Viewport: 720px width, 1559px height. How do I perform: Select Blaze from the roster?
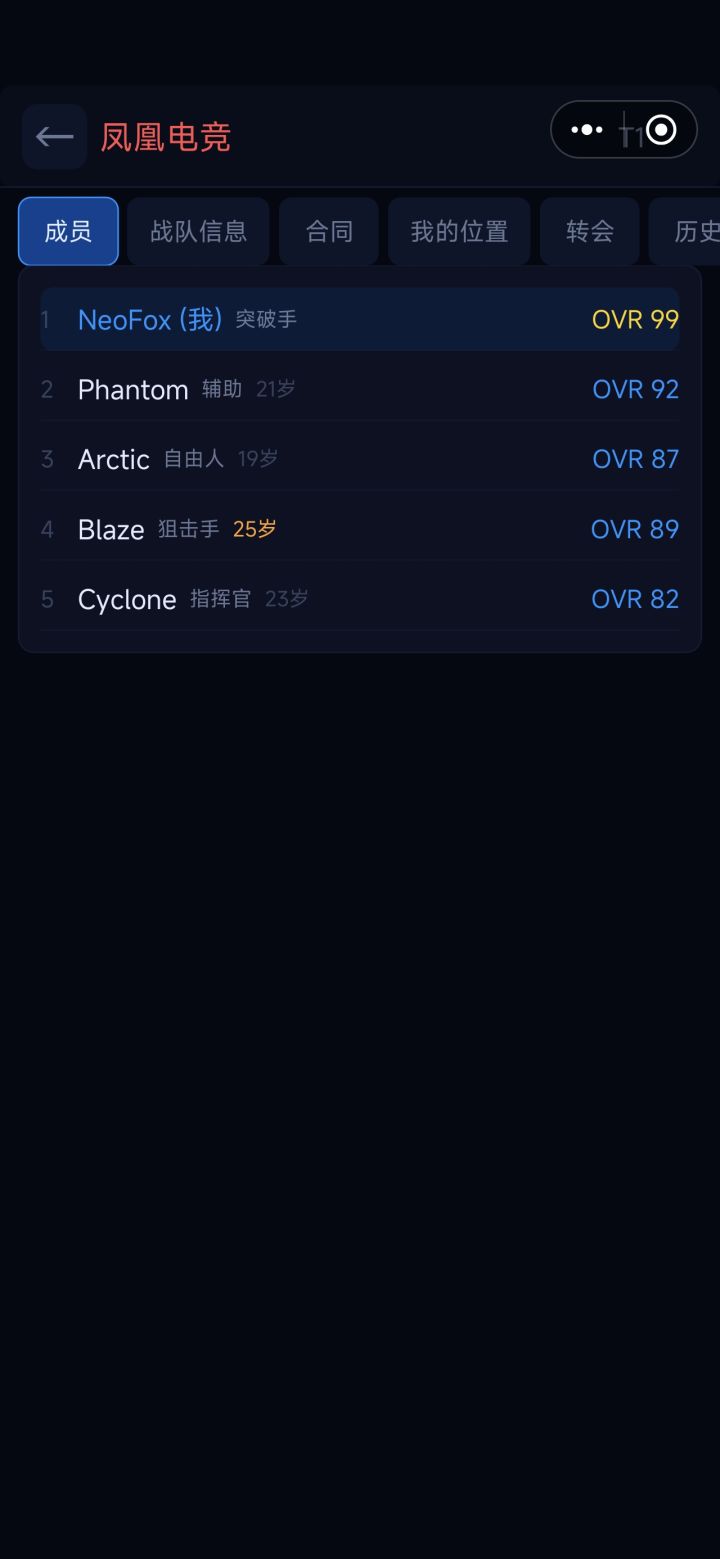(360, 529)
